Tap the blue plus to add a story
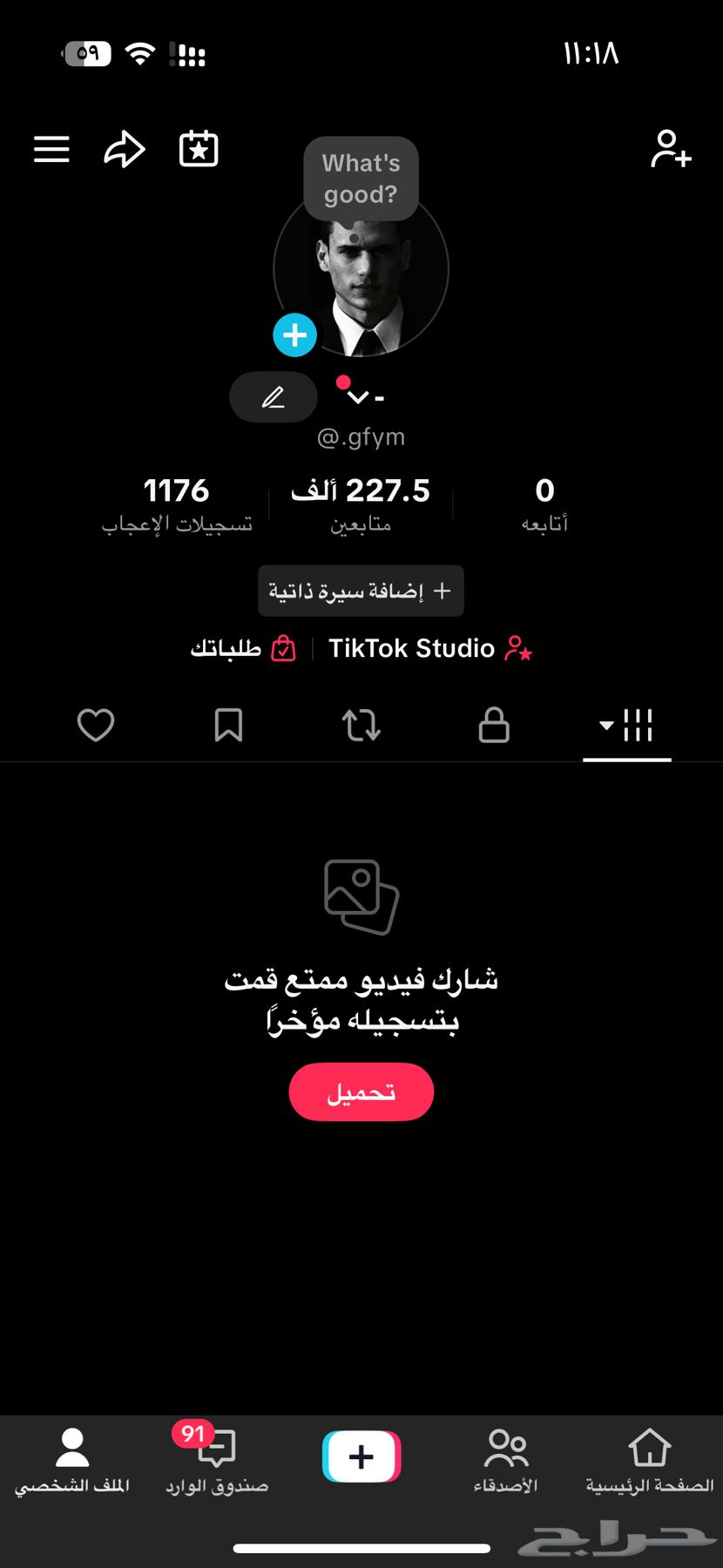 click(x=295, y=335)
